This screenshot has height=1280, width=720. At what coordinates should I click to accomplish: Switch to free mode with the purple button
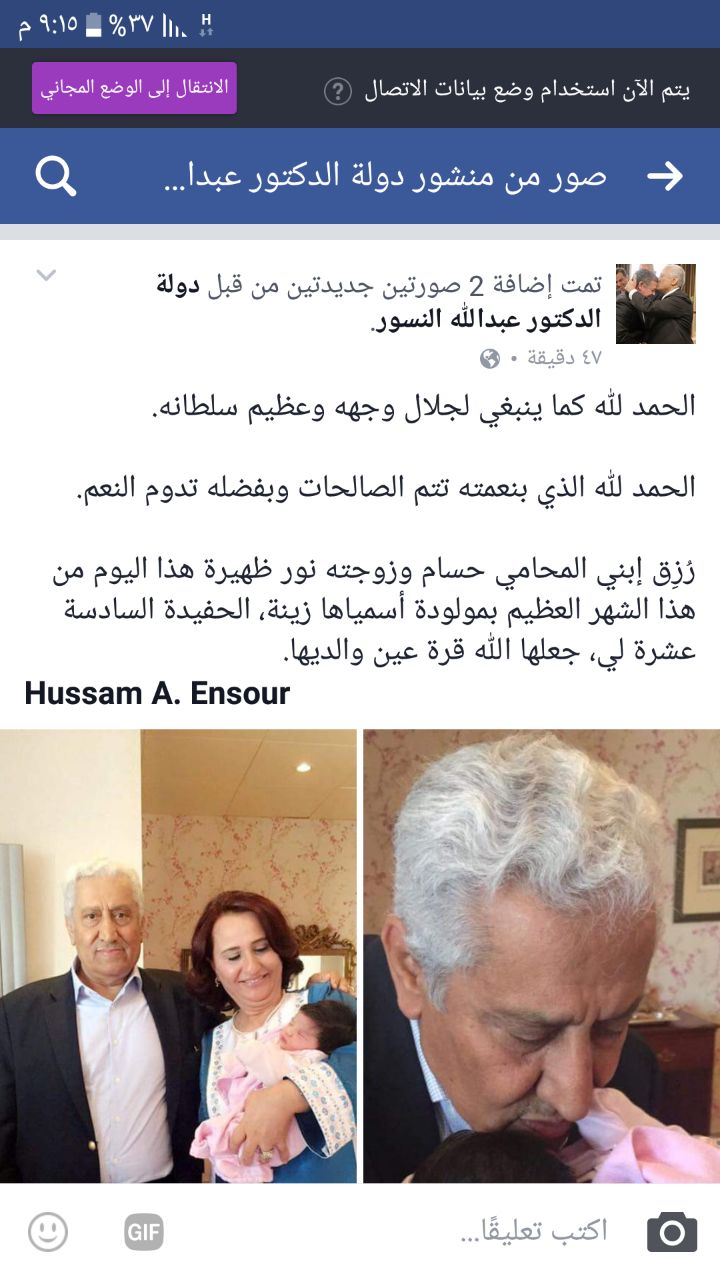tap(134, 88)
